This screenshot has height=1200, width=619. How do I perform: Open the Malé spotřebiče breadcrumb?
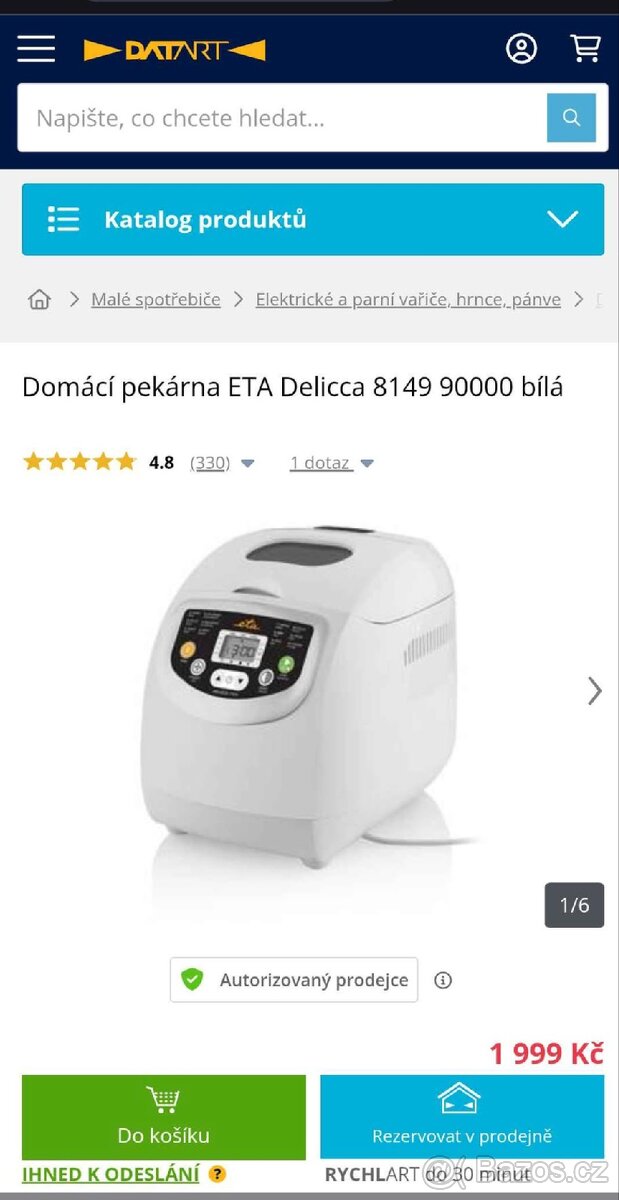156,299
